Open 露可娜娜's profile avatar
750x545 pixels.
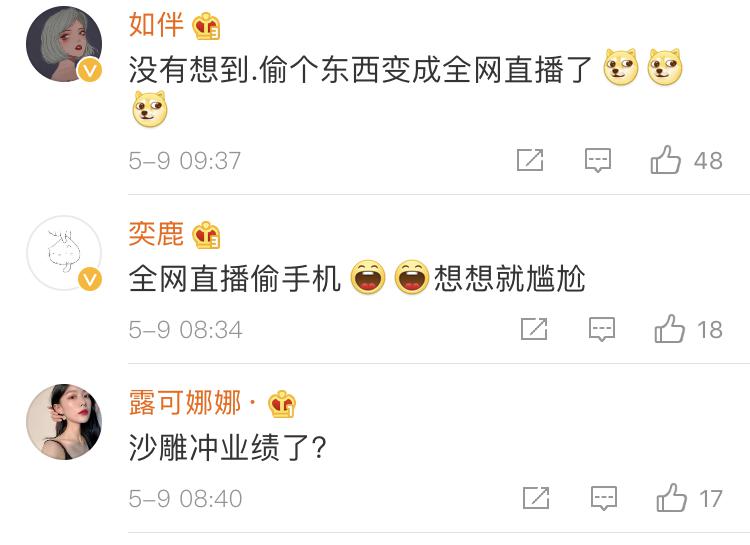63,421
